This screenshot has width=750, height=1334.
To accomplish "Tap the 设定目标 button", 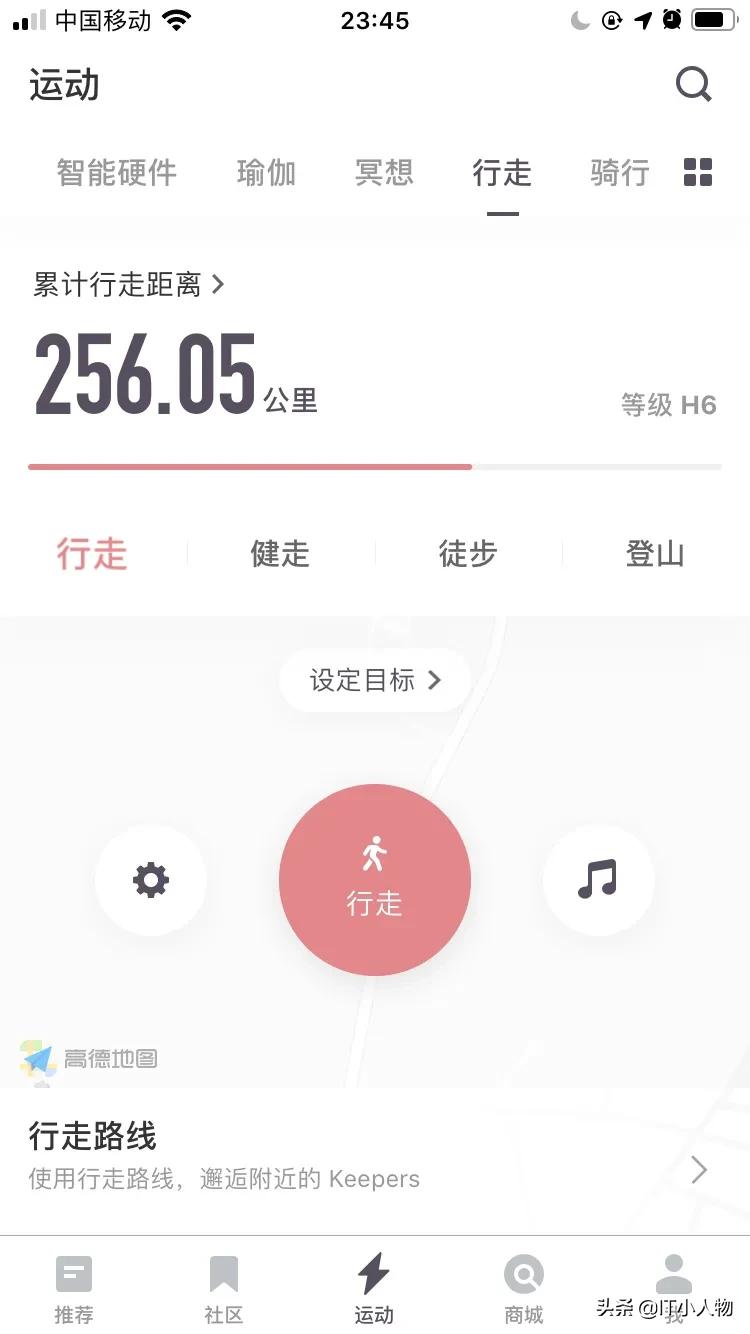I will pos(375,680).
